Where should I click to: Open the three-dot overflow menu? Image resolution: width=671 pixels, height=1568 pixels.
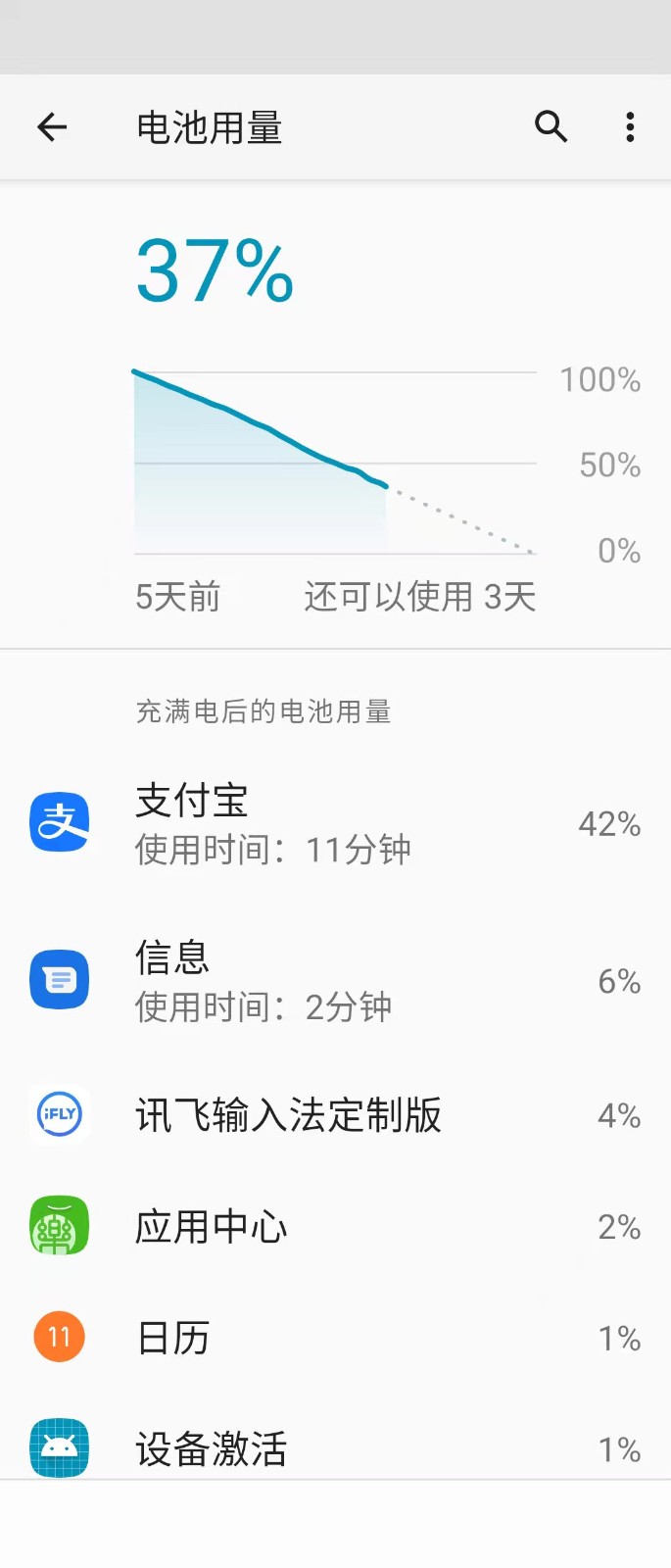(x=630, y=126)
